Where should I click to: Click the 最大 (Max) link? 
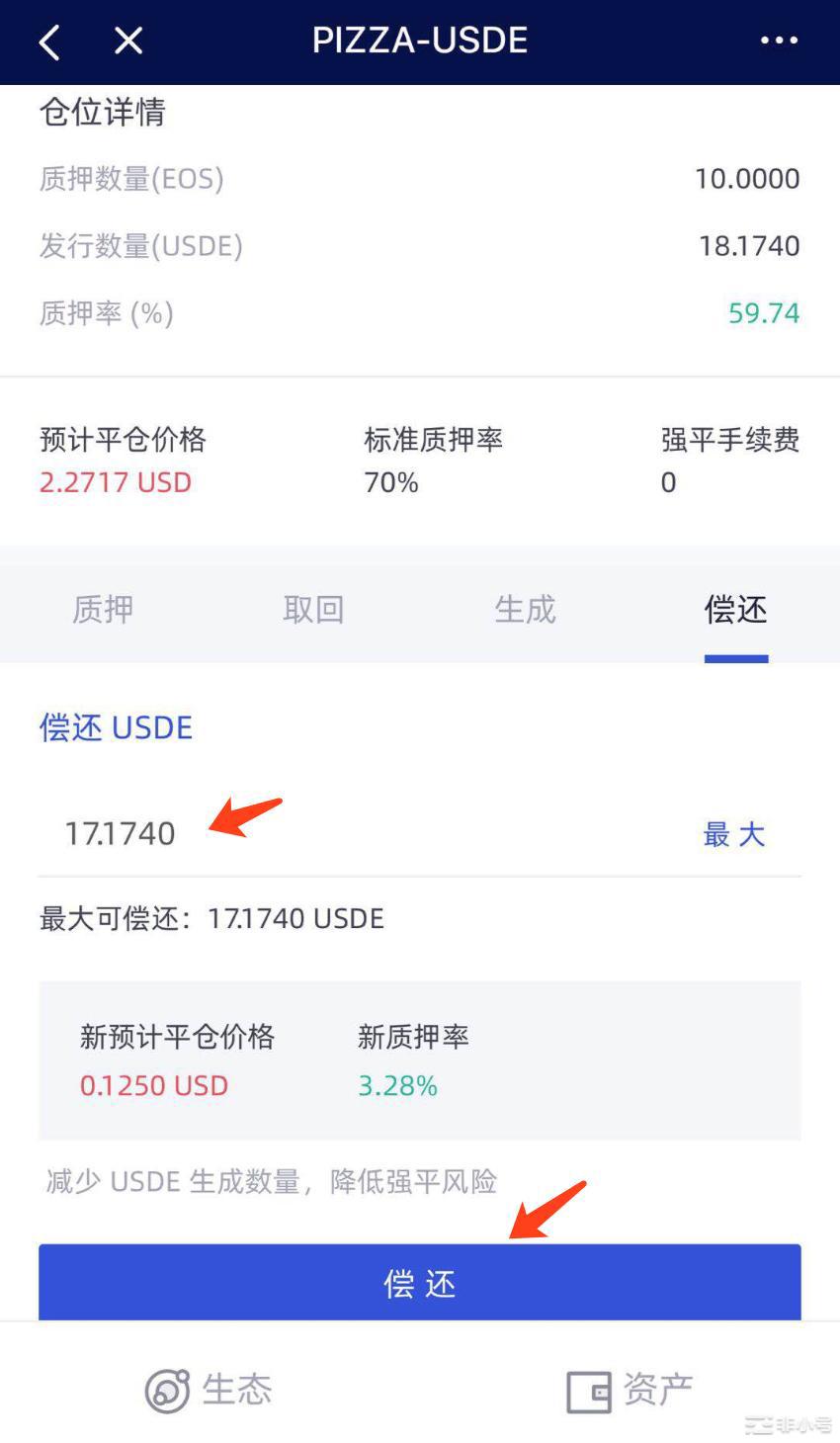point(735,833)
